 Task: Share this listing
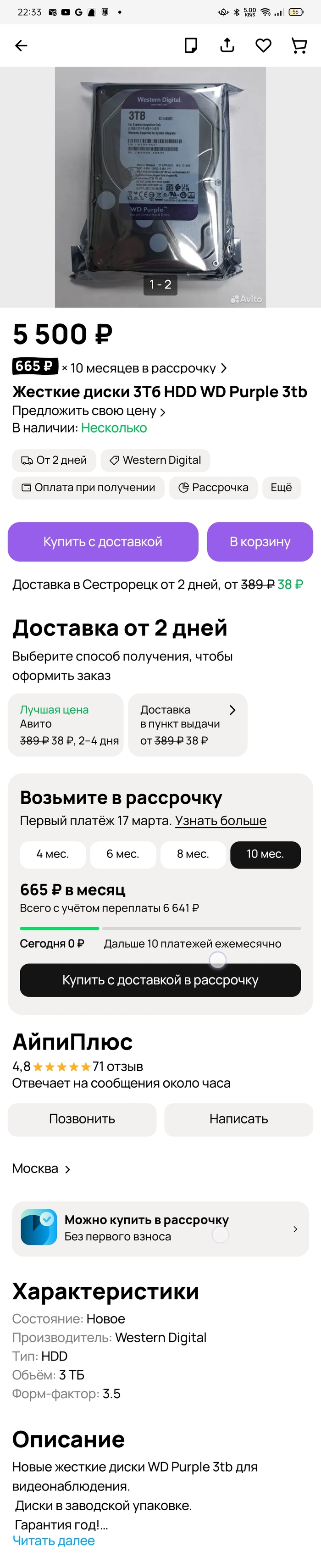[227, 46]
